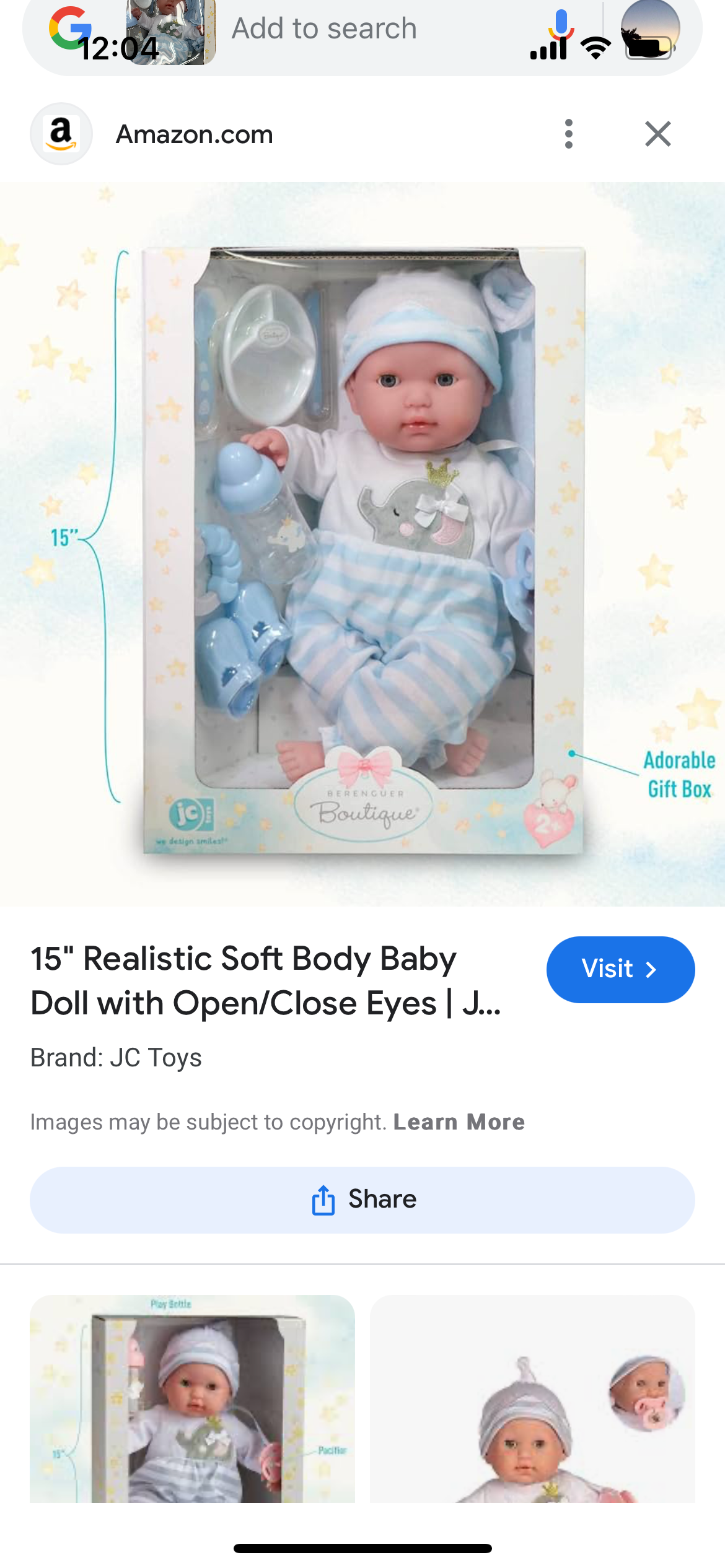Open the Google account profile picture
This screenshot has width=725, height=1568.
[x=650, y=28]
